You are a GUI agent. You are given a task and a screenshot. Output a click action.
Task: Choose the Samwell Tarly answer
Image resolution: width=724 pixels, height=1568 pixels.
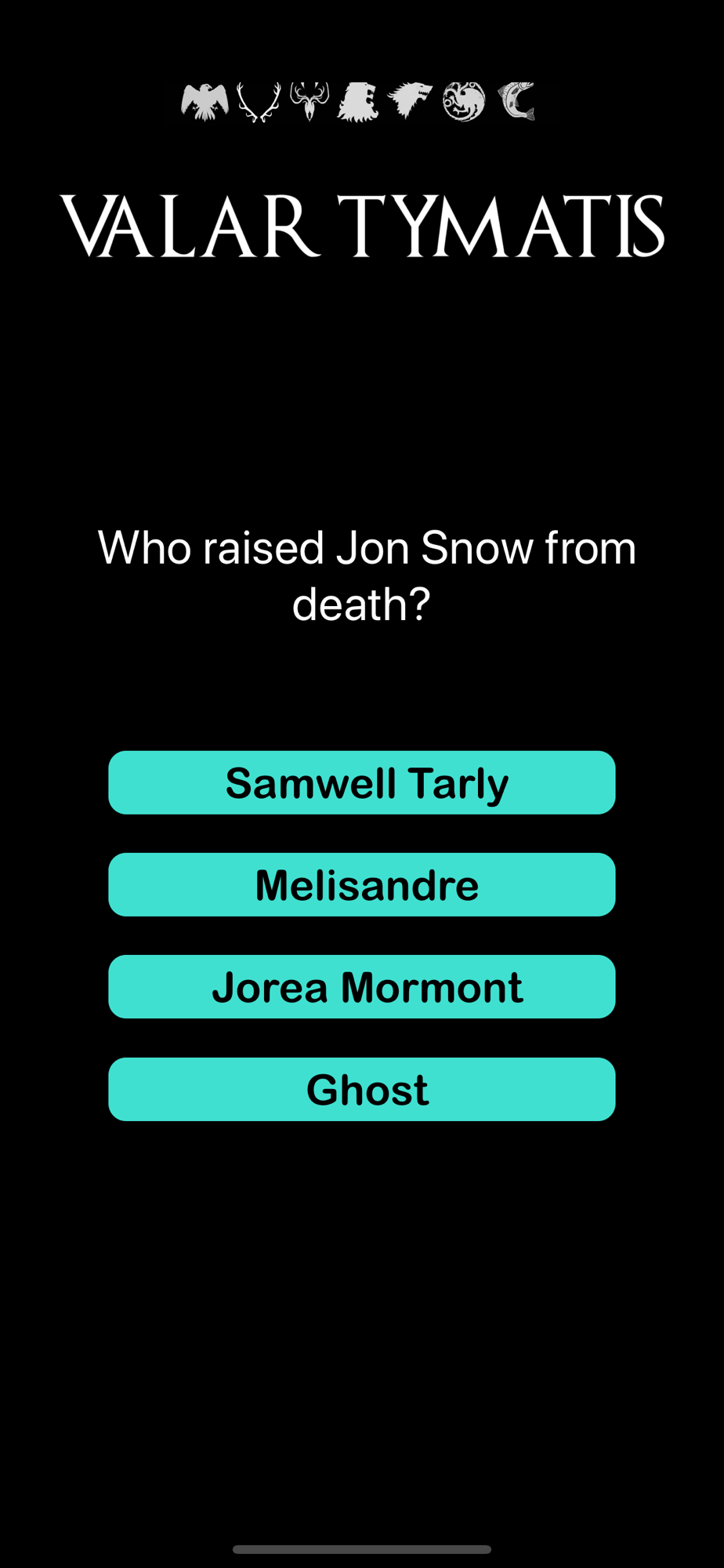coord(361,782)
